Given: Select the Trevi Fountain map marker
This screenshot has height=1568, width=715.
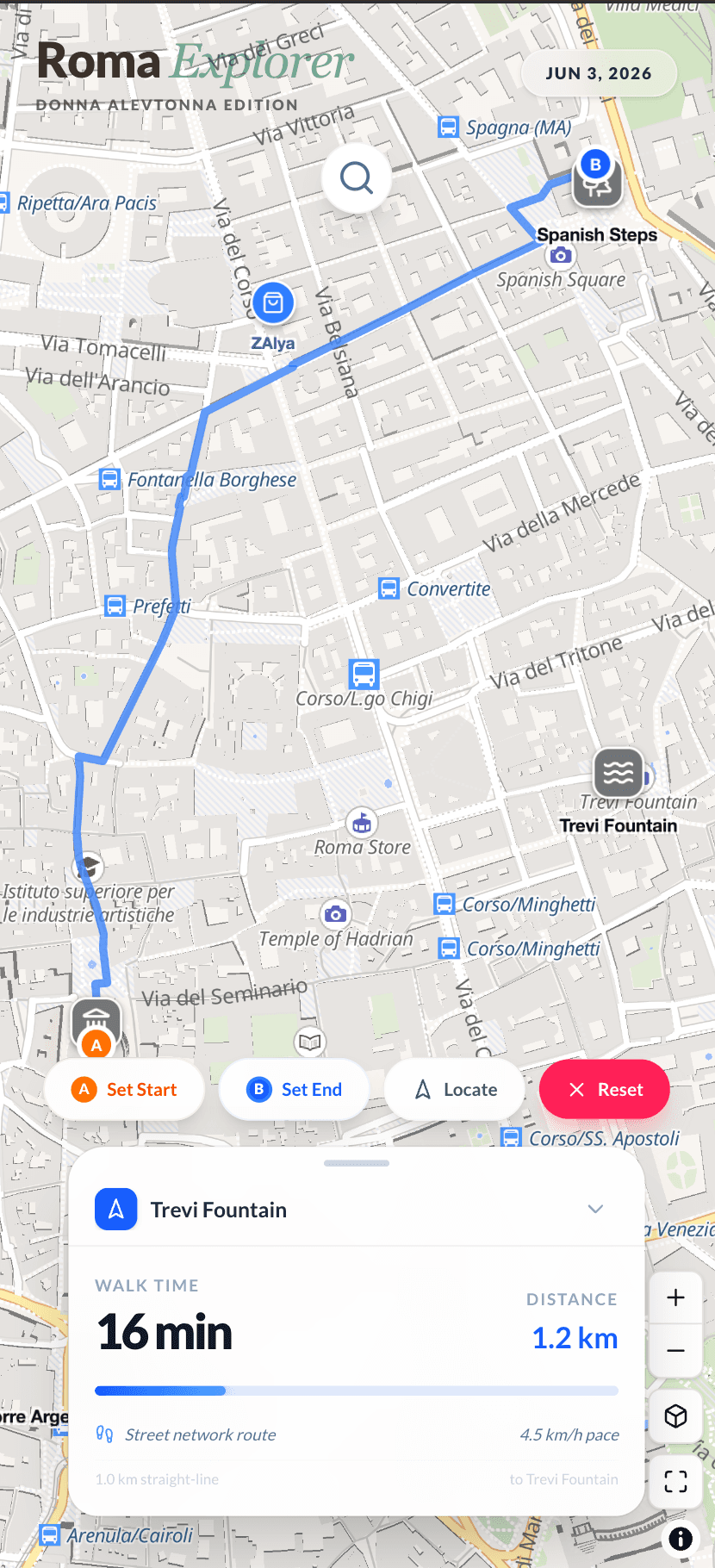Looking at the screenshot, I should click(619, 772).
